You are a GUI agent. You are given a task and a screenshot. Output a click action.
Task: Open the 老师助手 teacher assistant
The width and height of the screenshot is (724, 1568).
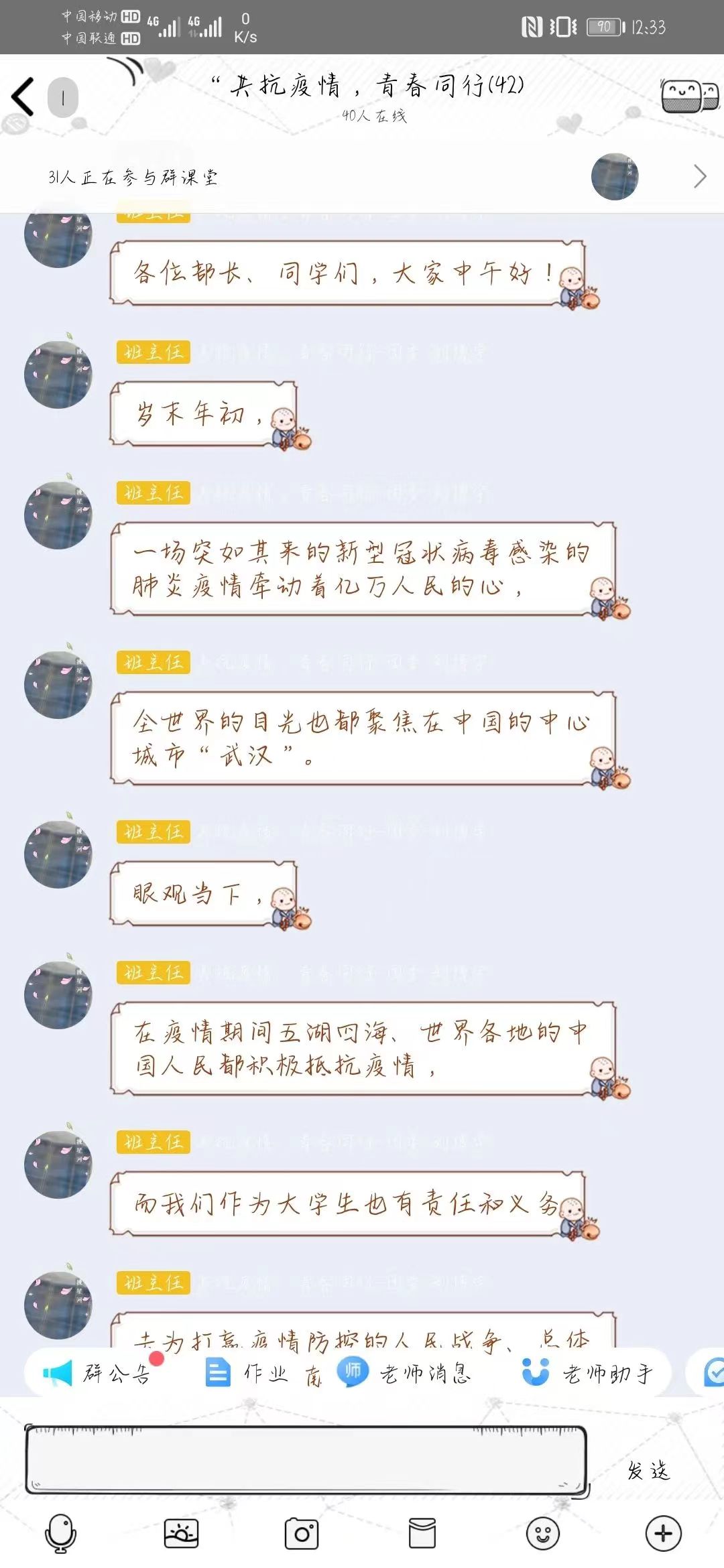pos(588,1373)
